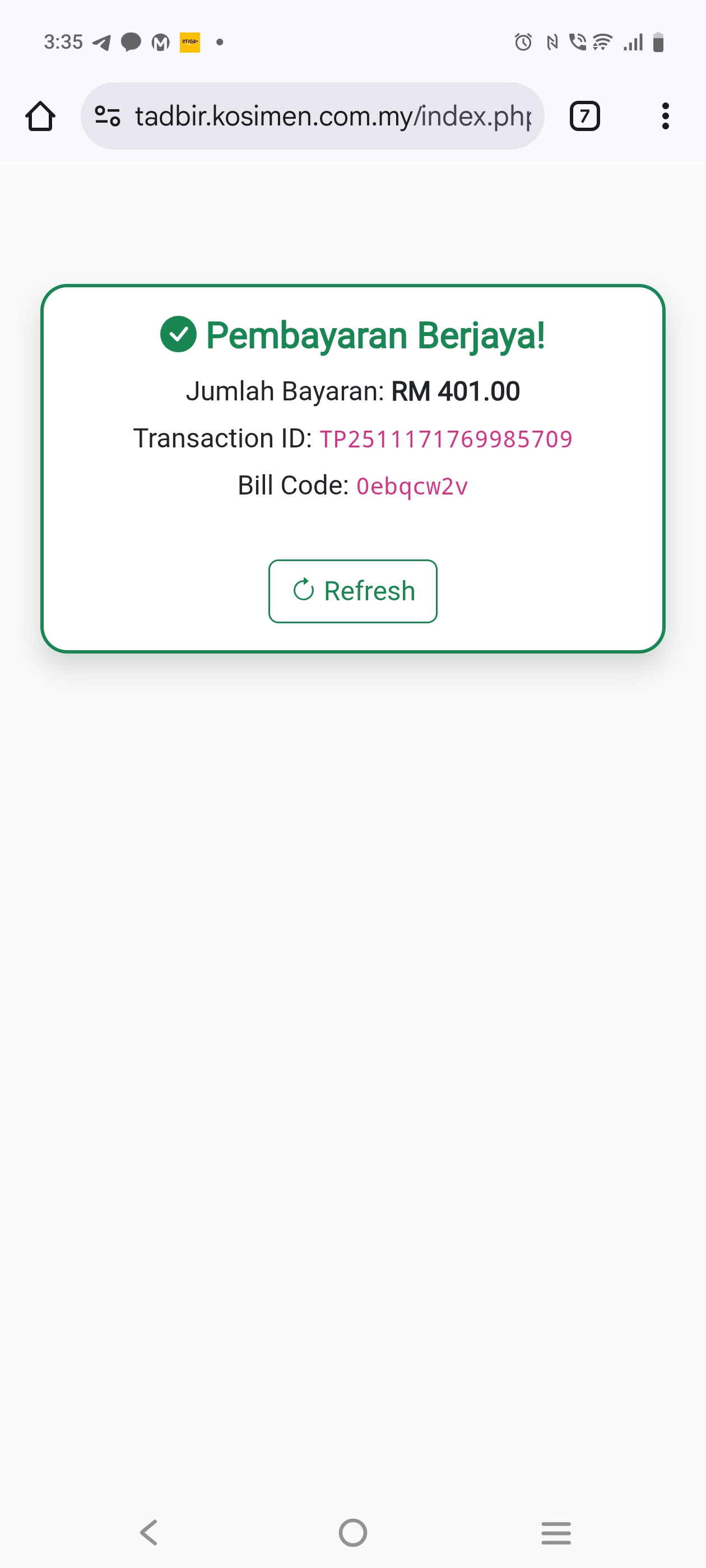
Task: Open the browser tab switcher
Action: [584, 116]
